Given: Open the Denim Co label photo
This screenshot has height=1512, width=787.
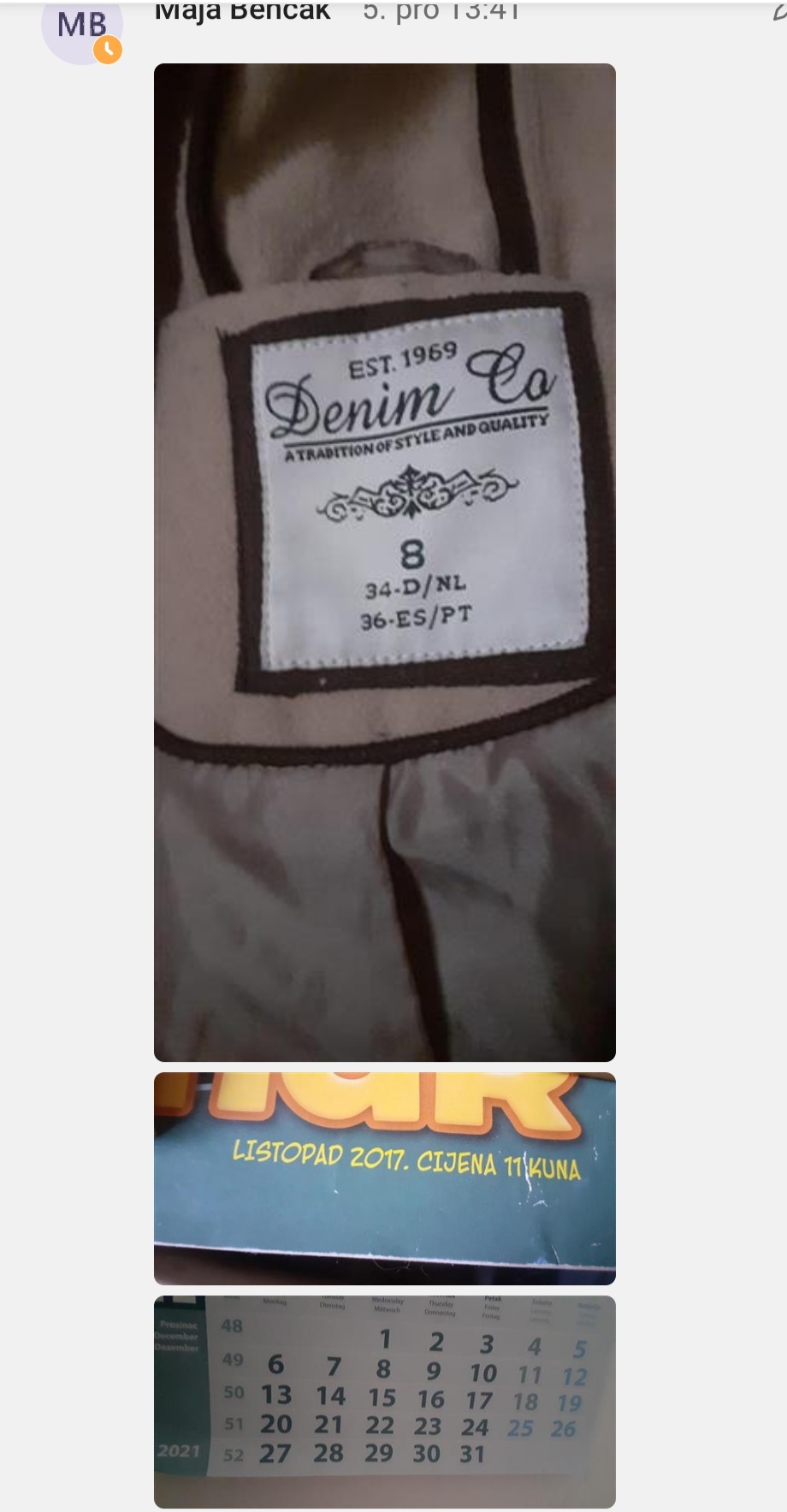Looking at the screenshot, I should pos(385,562).
